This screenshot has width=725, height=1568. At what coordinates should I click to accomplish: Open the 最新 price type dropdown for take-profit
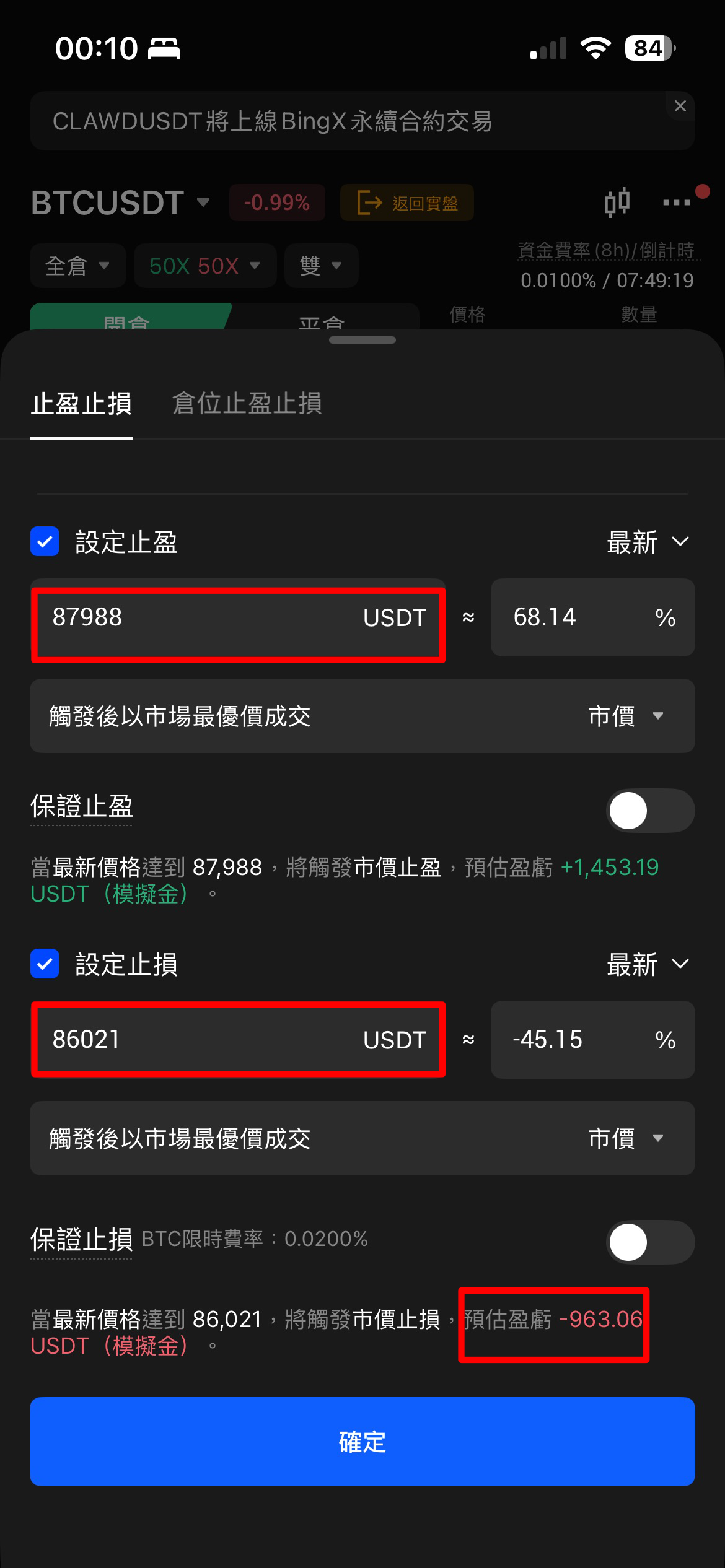coord(648,542)
